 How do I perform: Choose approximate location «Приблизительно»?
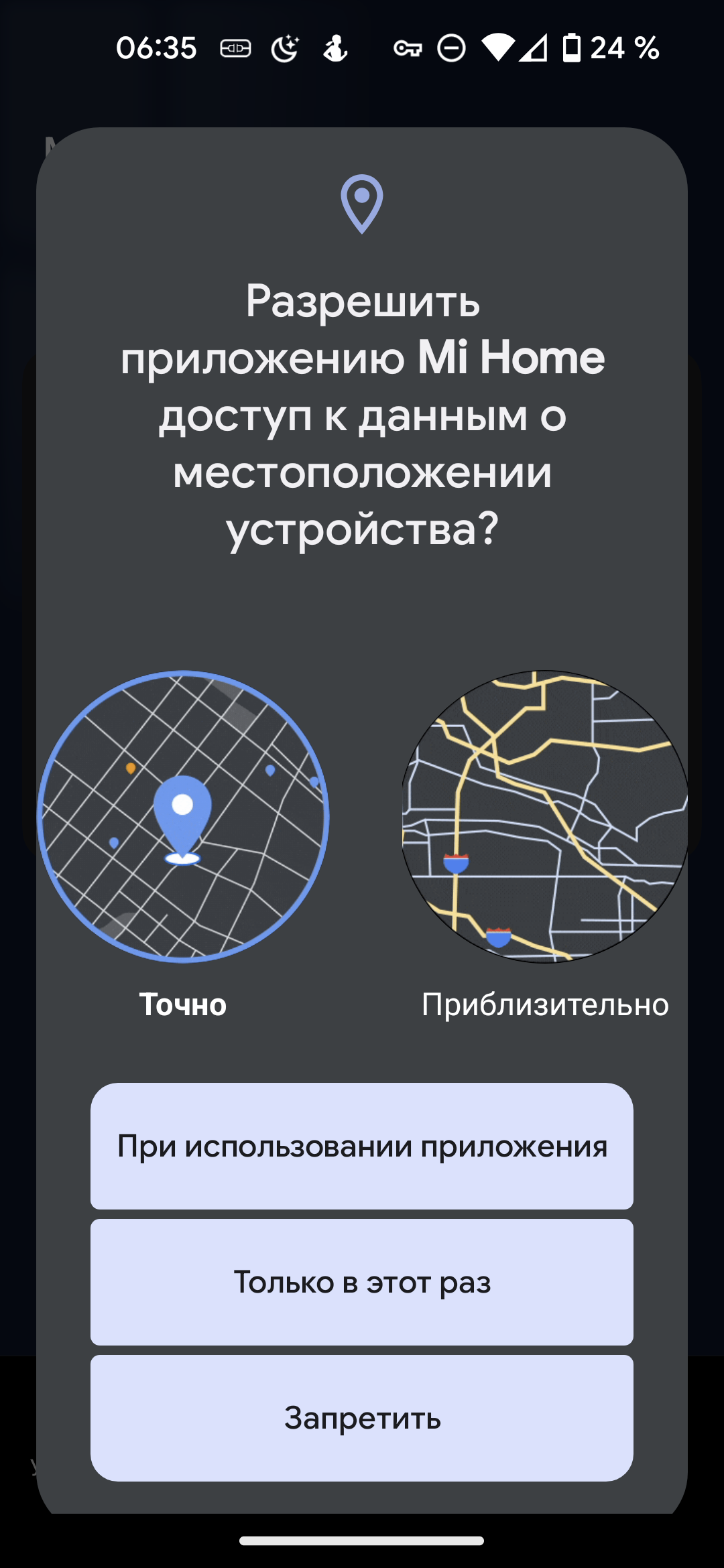(x=544, y=818)
